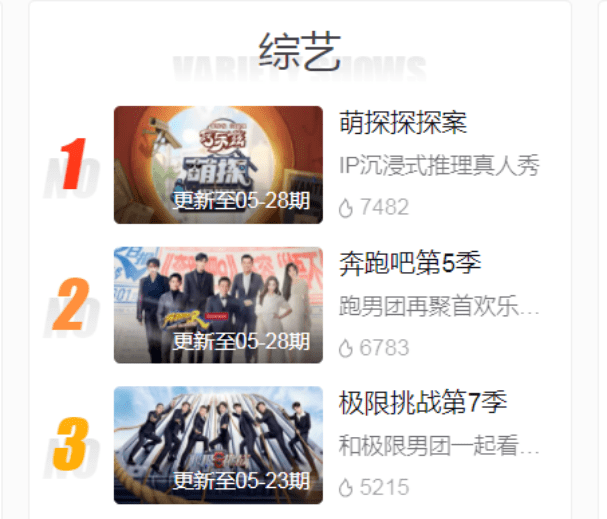Open the 奔跑吧第5季 thumbnail

pos(218,304)
